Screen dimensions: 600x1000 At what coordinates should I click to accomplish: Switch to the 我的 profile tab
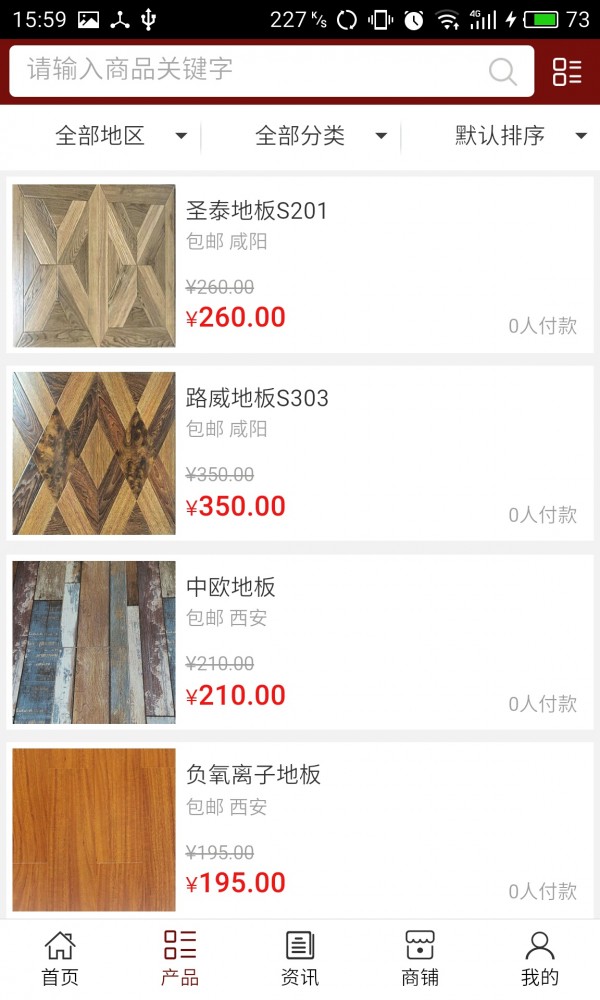point(540,958)
